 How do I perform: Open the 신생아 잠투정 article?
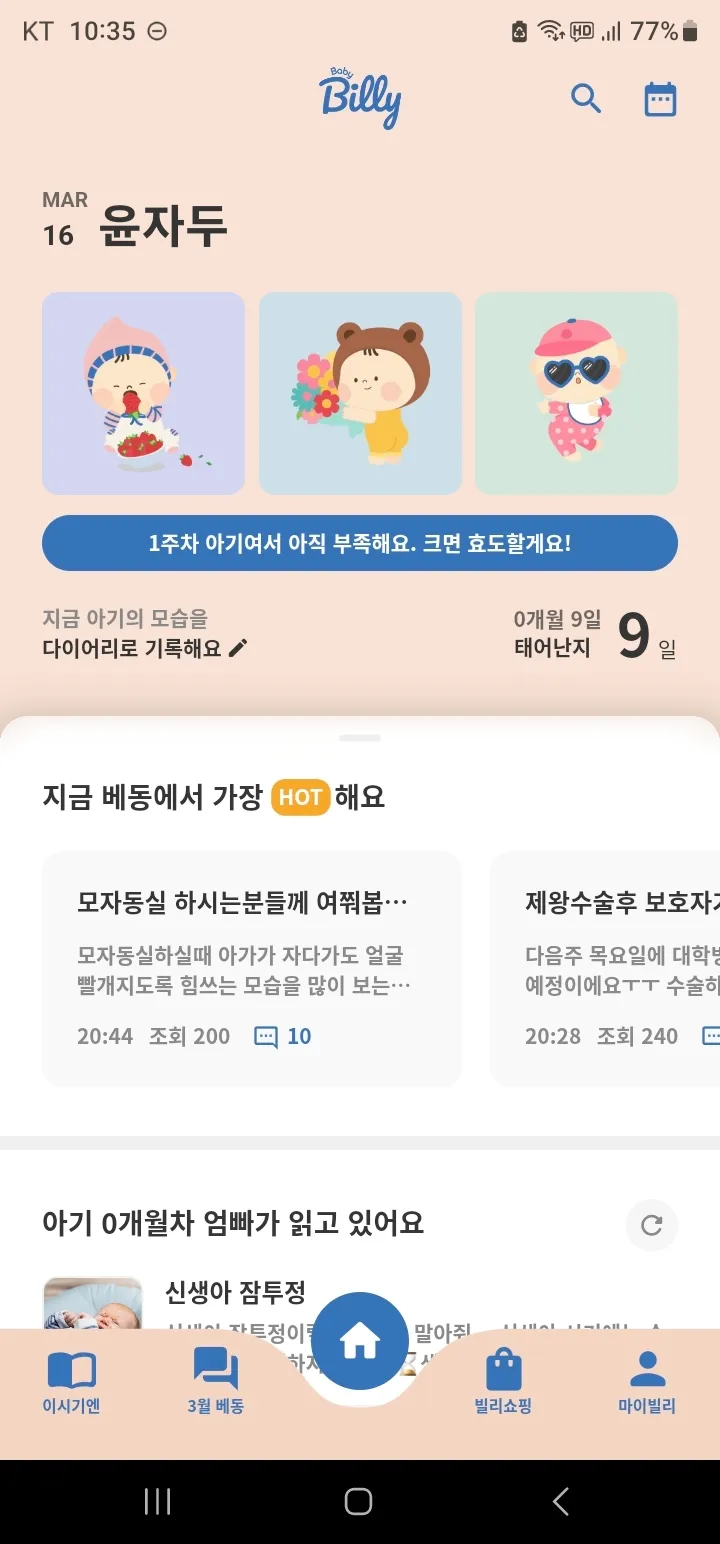(x=235, y=1292)
